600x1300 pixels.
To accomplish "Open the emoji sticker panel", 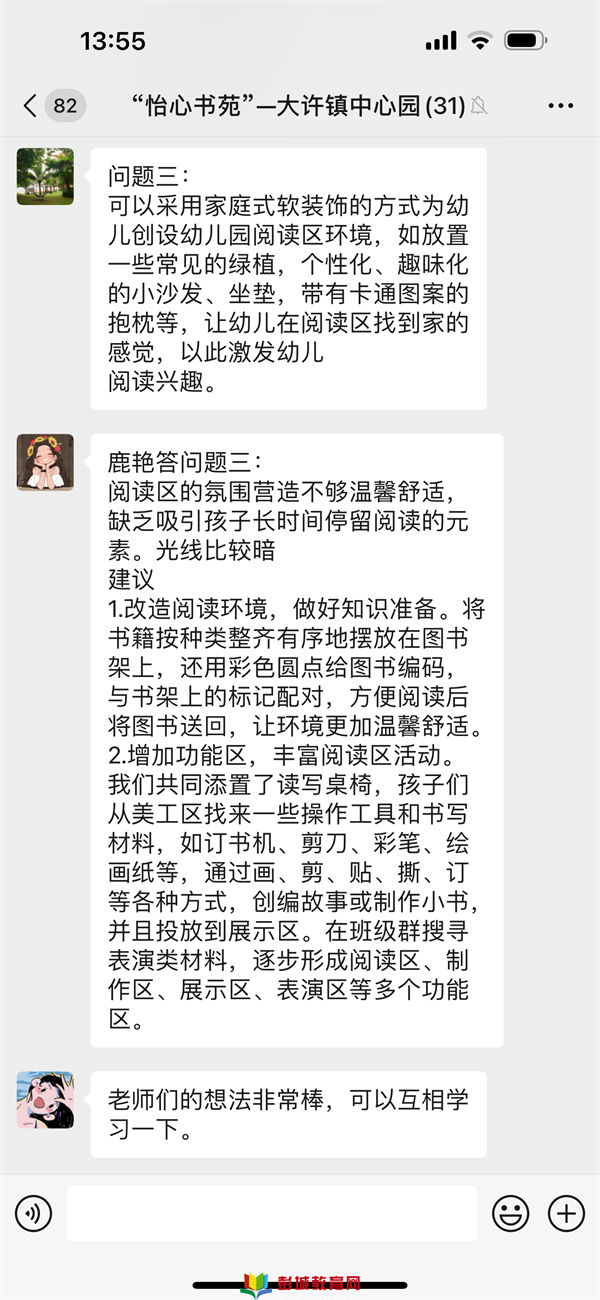I will [510, 1213].
